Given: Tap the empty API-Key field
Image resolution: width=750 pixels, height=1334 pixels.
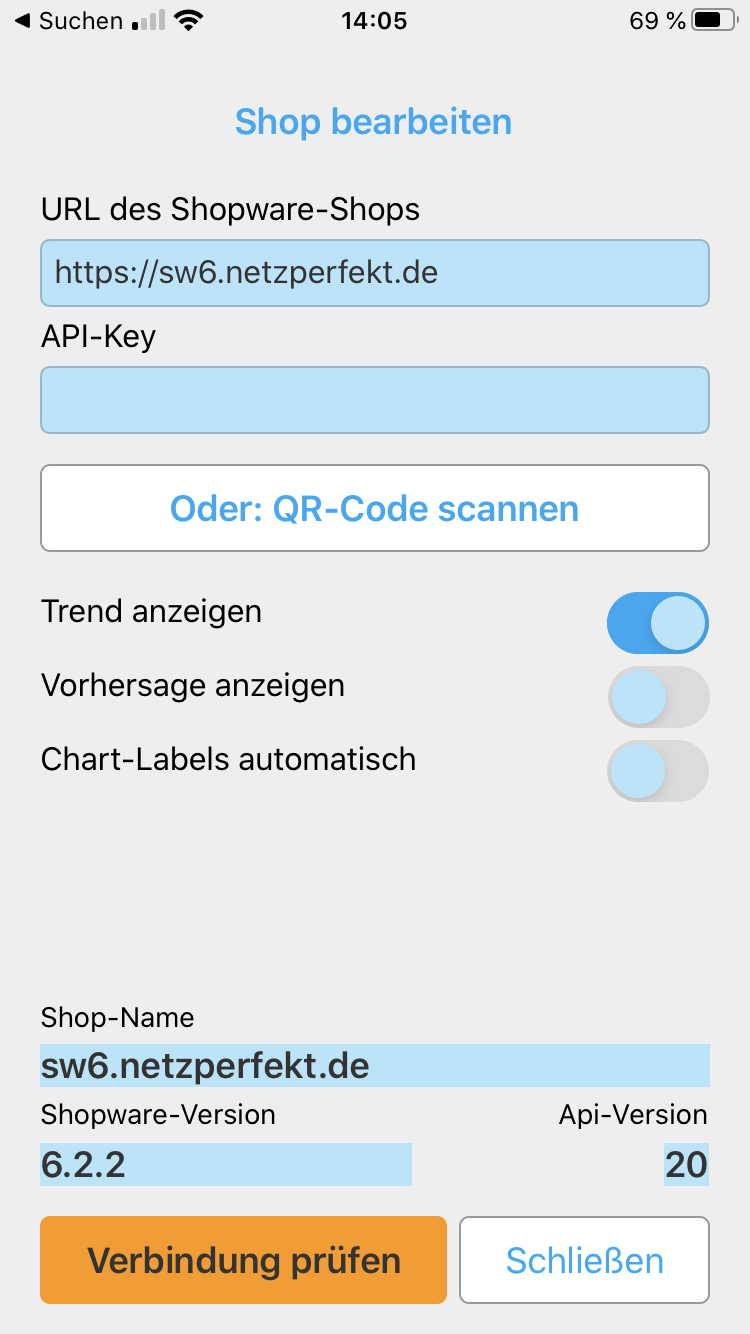Looking at the screenshot, I should pos(375,400).
